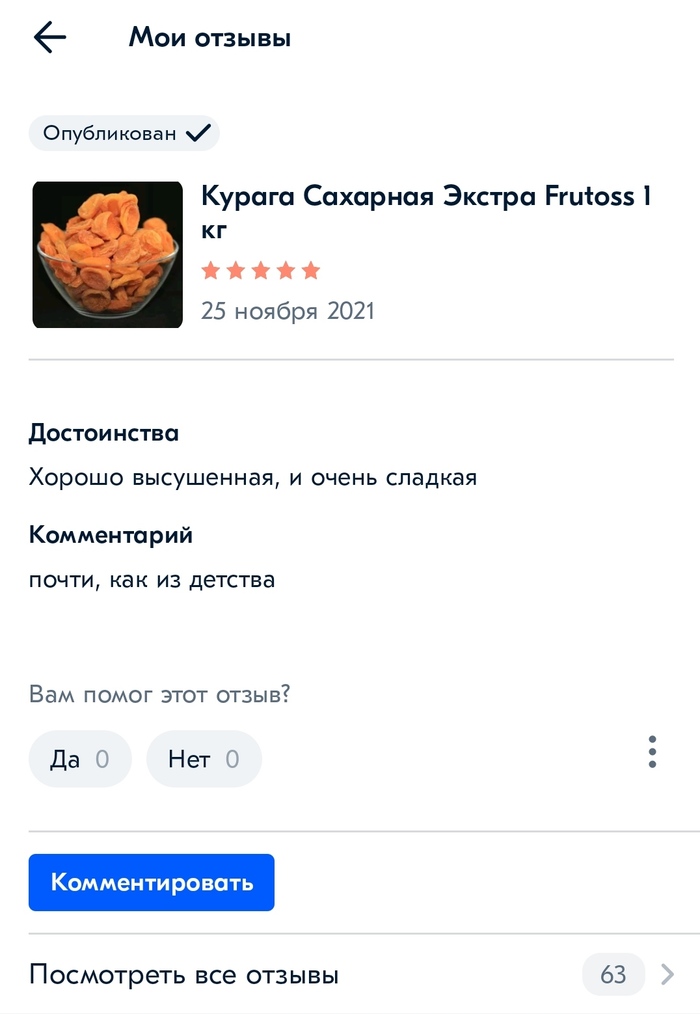Image resolution: width=700 pixels, height=1014 pixels.
Task: Open Посмотреть все отзывы
Action: 350,974
